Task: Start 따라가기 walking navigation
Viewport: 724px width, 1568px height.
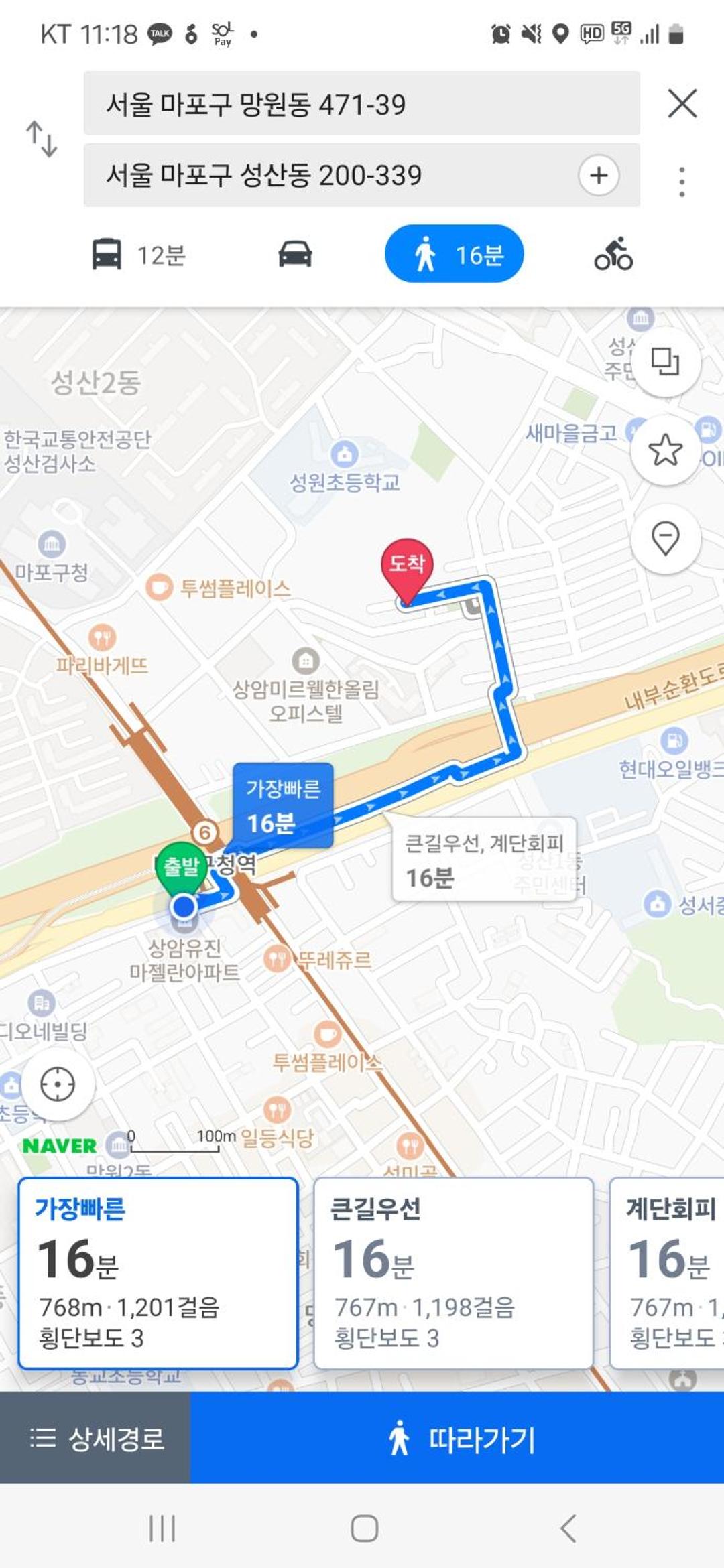Action: point(457,1437)
